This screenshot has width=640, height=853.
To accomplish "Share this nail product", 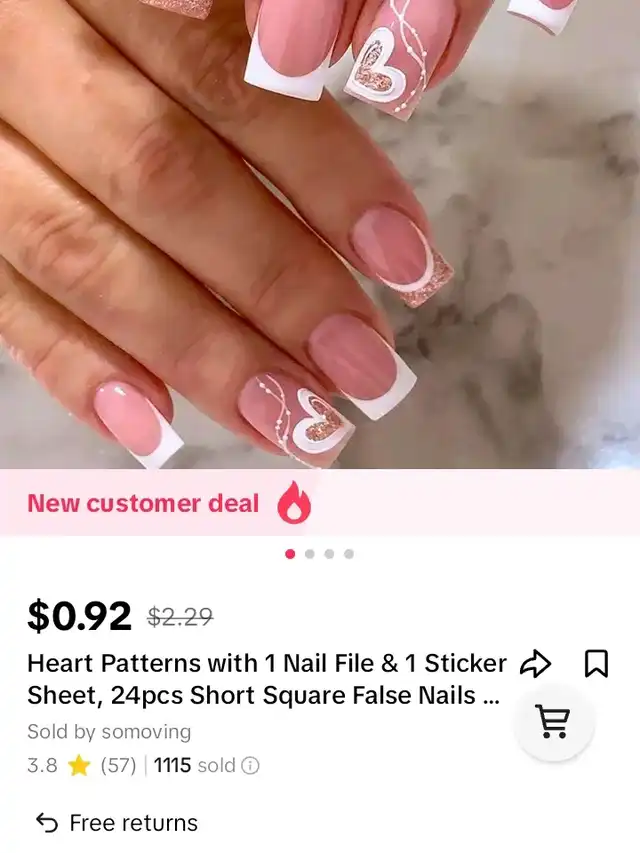I will tap(536, 663).
